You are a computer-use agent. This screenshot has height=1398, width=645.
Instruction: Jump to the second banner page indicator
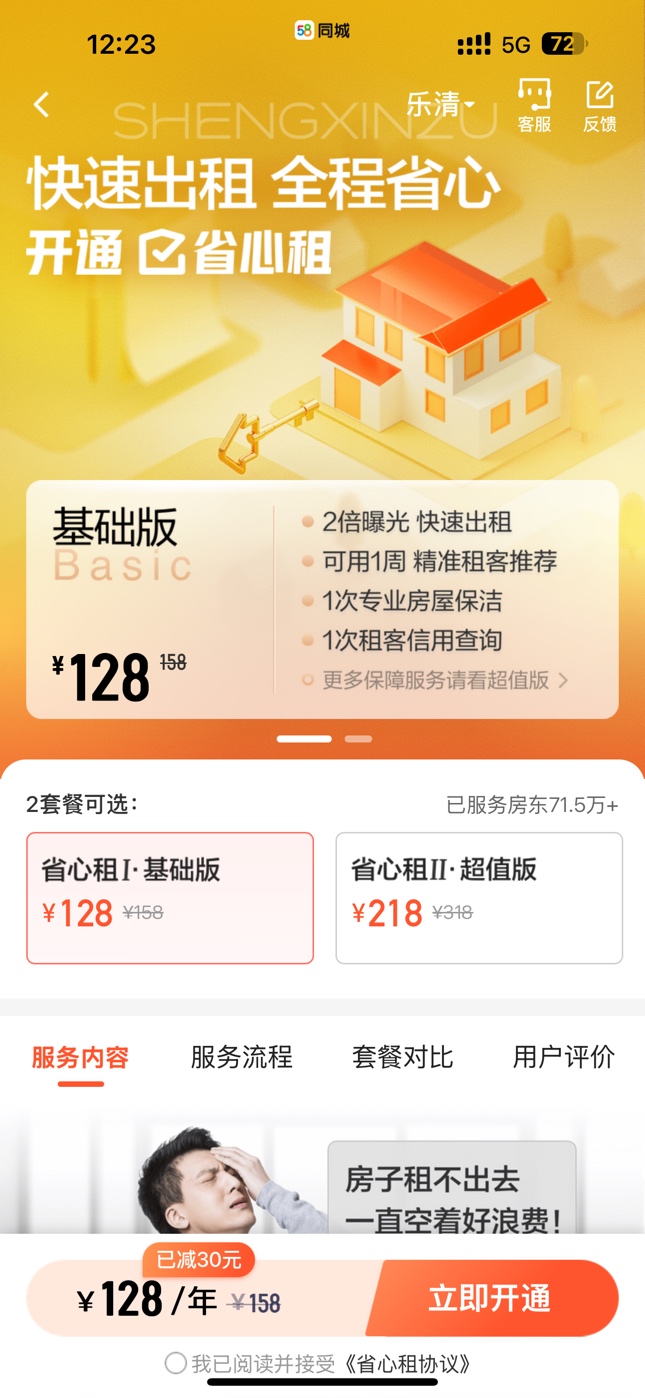(358, 739)
